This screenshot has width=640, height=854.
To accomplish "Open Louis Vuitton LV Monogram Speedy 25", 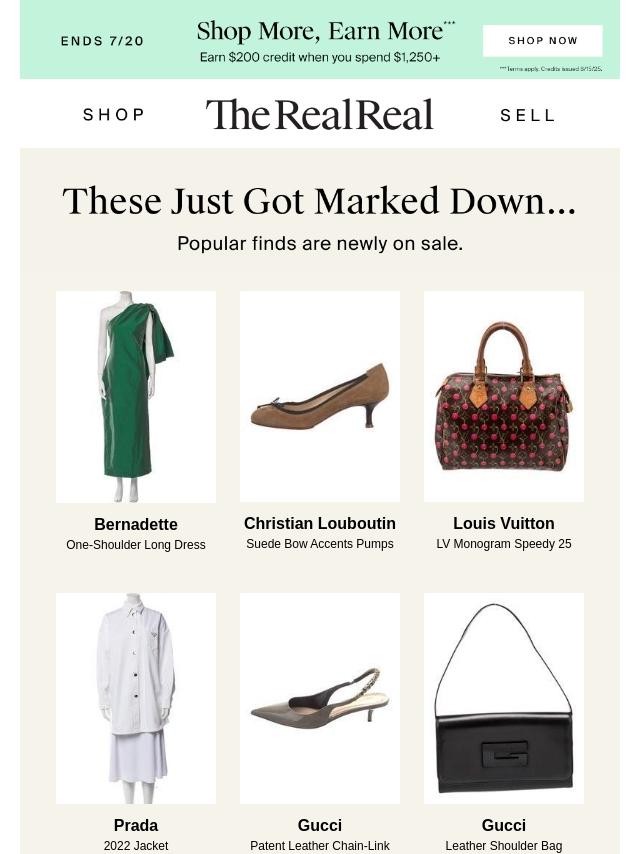I will click(x=504, y=397).
